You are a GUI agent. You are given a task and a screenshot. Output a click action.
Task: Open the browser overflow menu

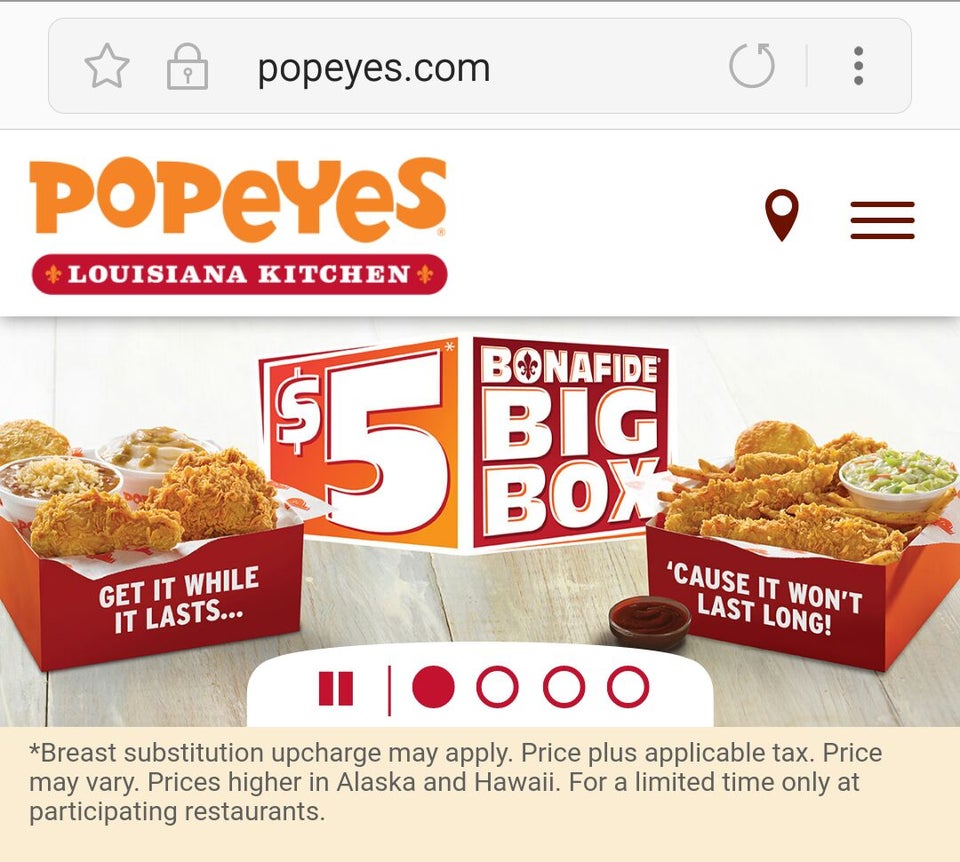(858, 66)
